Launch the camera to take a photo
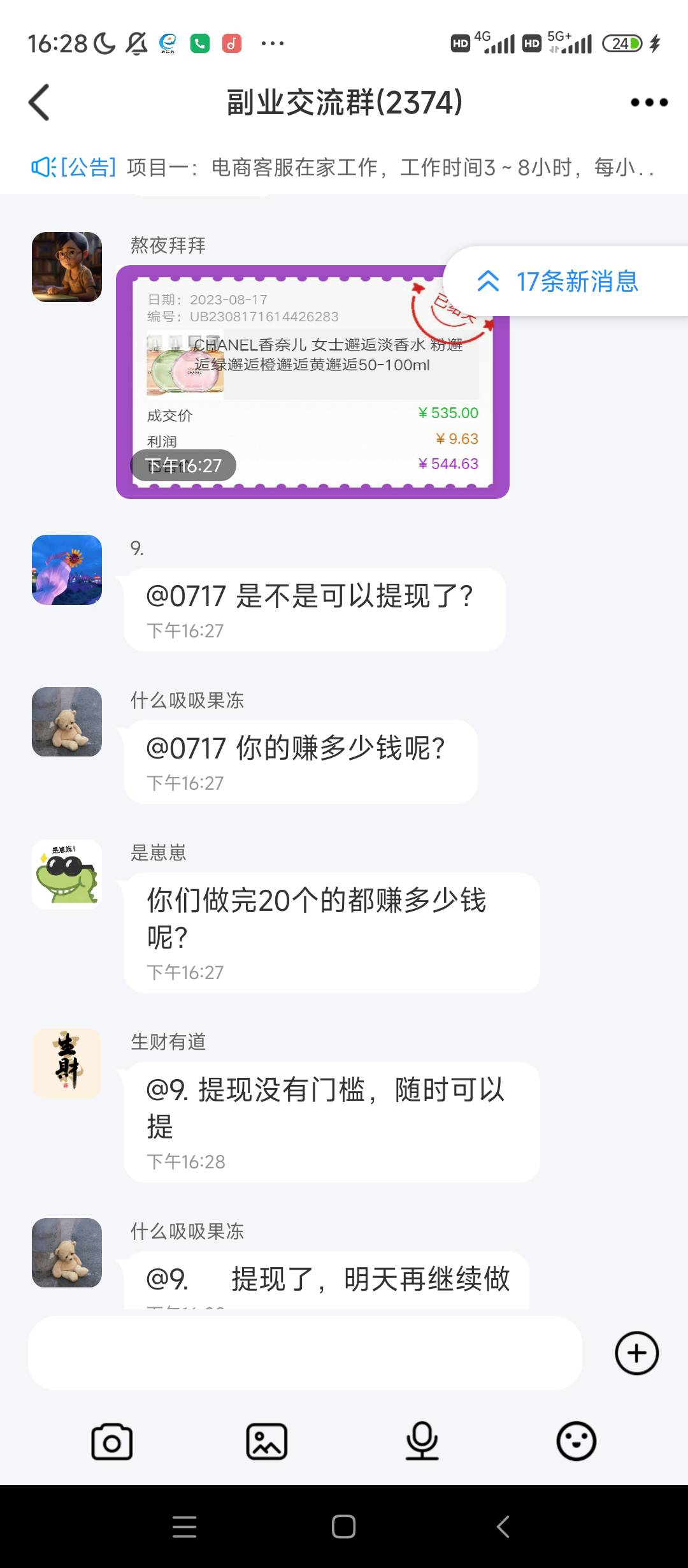 pos(112,1442)
